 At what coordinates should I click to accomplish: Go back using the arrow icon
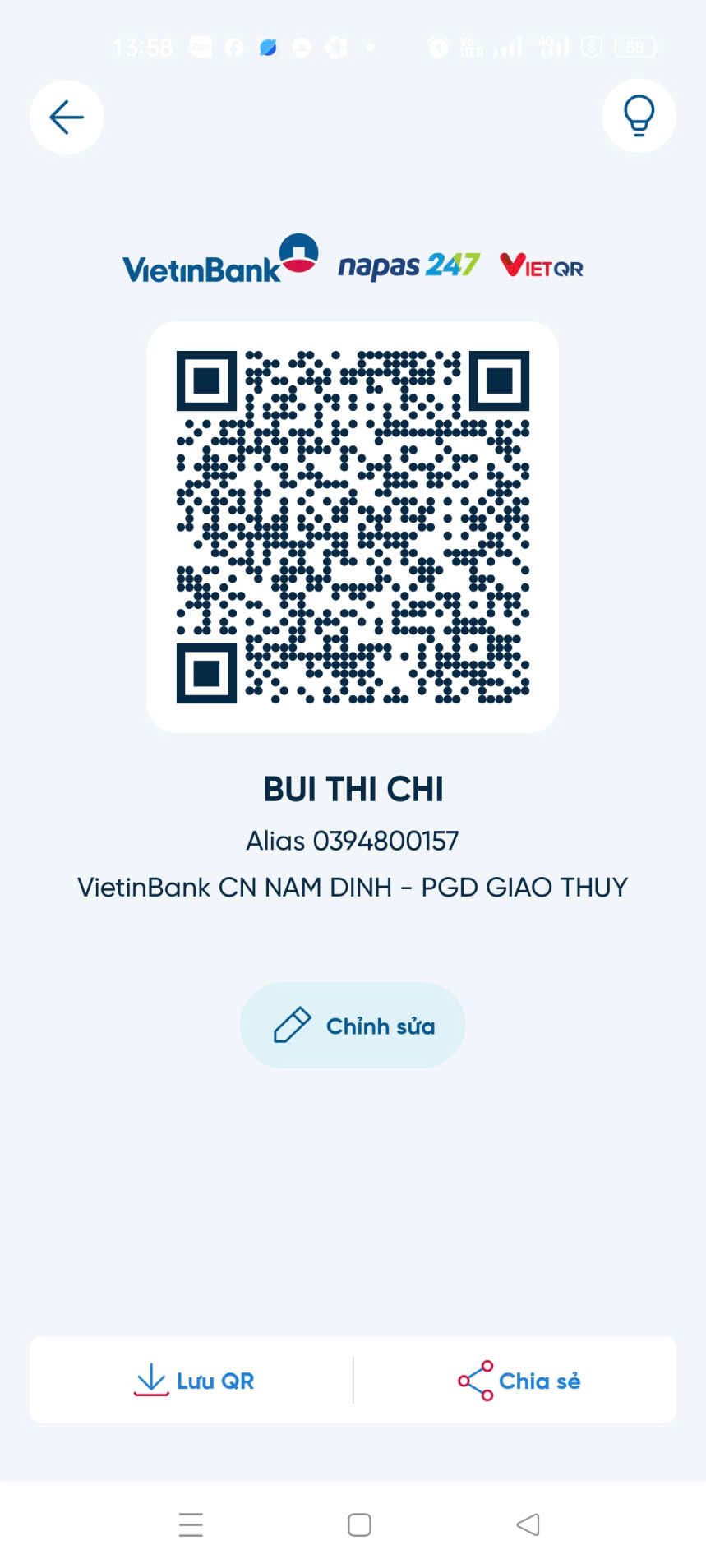pos(67,117)
